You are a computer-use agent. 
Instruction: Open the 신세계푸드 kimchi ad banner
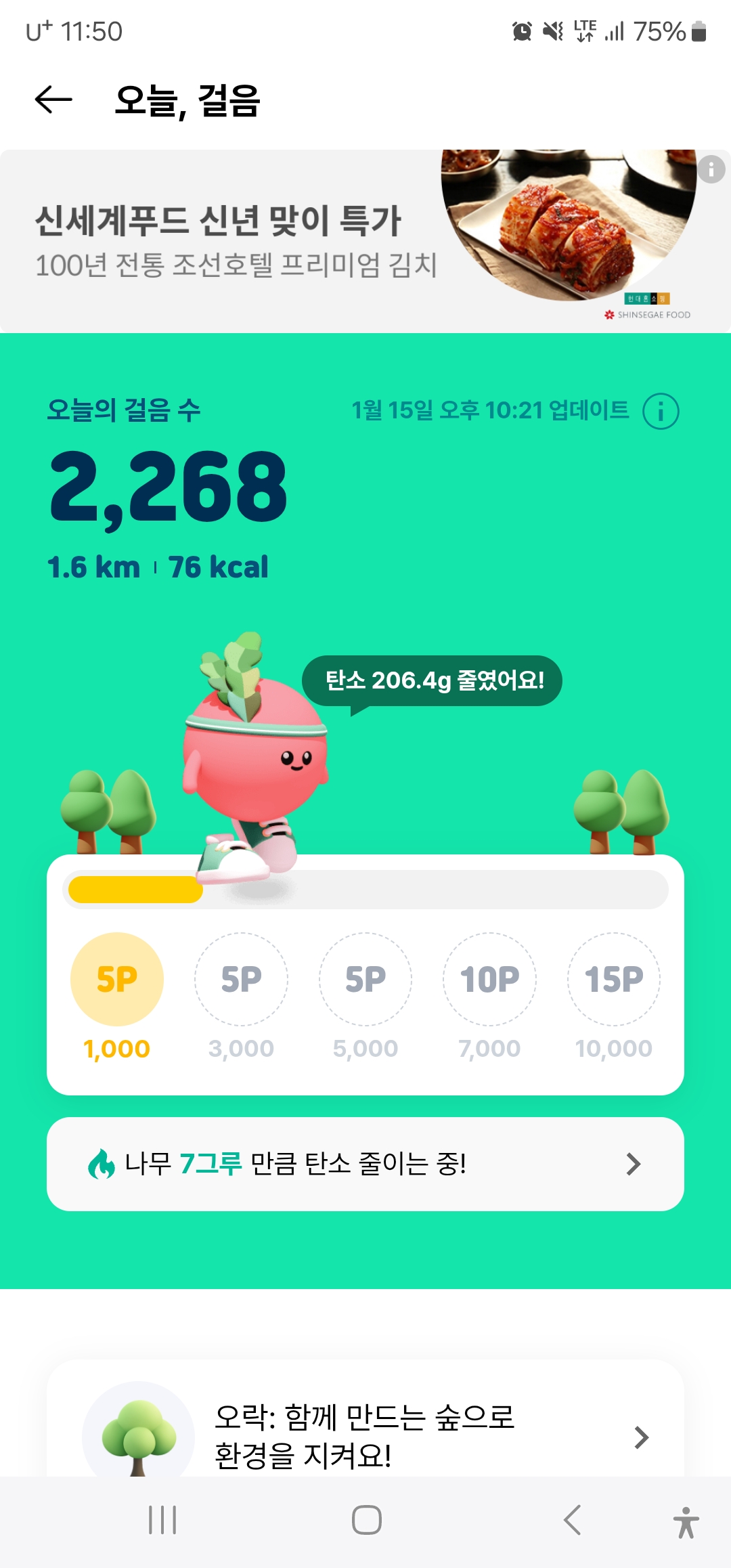[271, 241]
